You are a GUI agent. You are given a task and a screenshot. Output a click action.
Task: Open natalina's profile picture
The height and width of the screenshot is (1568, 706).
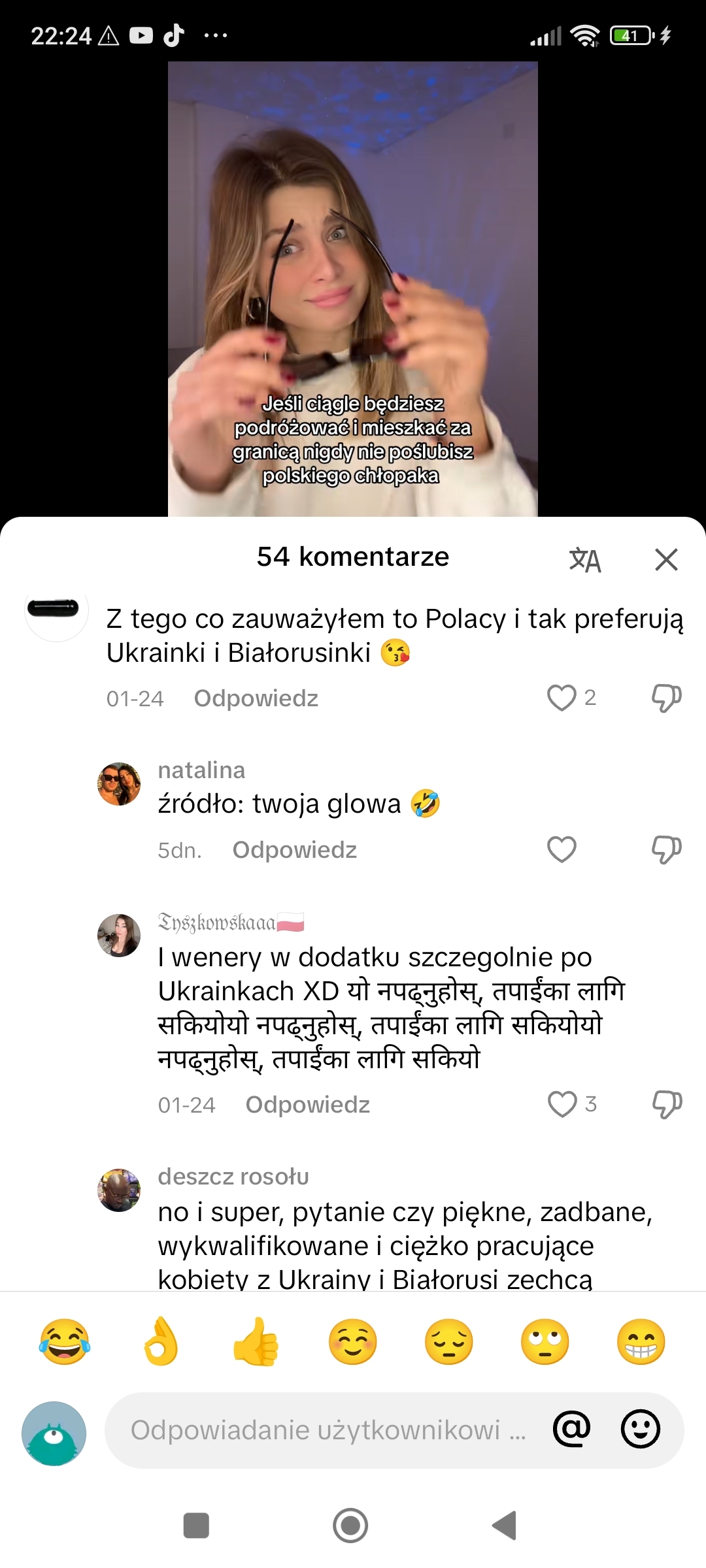(119, 784)
